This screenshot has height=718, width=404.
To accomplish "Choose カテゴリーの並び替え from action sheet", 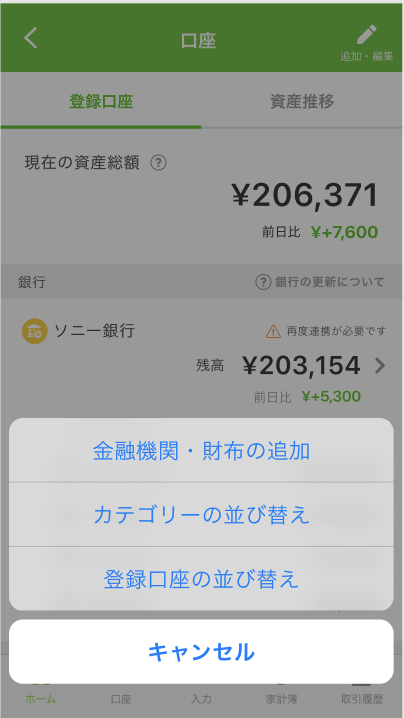I will pyautogui.click(x=201, y=514).
